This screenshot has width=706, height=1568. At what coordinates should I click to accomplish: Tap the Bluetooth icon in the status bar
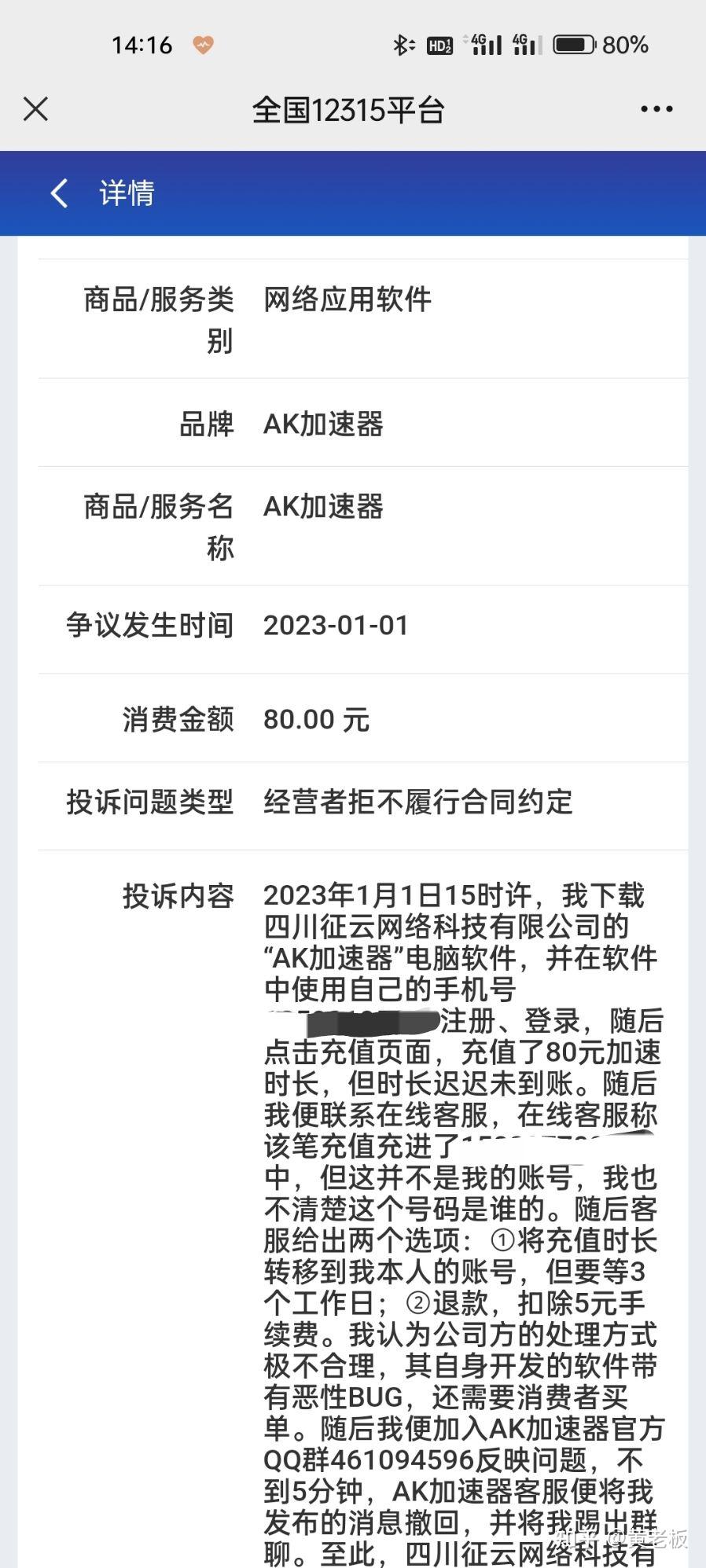tap(401, 45)
